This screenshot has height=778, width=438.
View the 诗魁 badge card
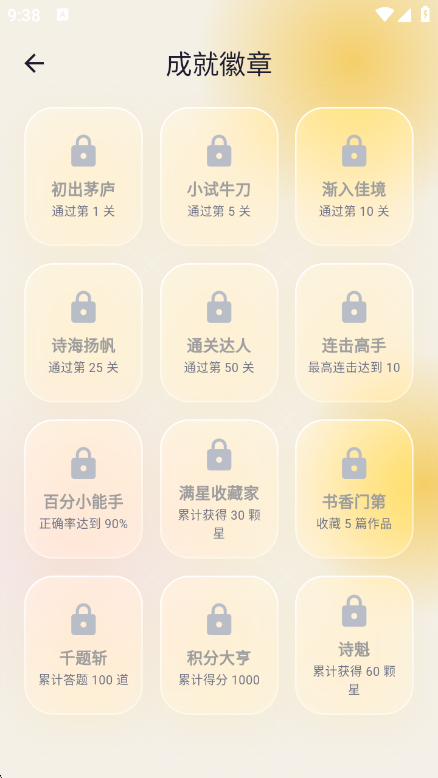pos(354,645)
